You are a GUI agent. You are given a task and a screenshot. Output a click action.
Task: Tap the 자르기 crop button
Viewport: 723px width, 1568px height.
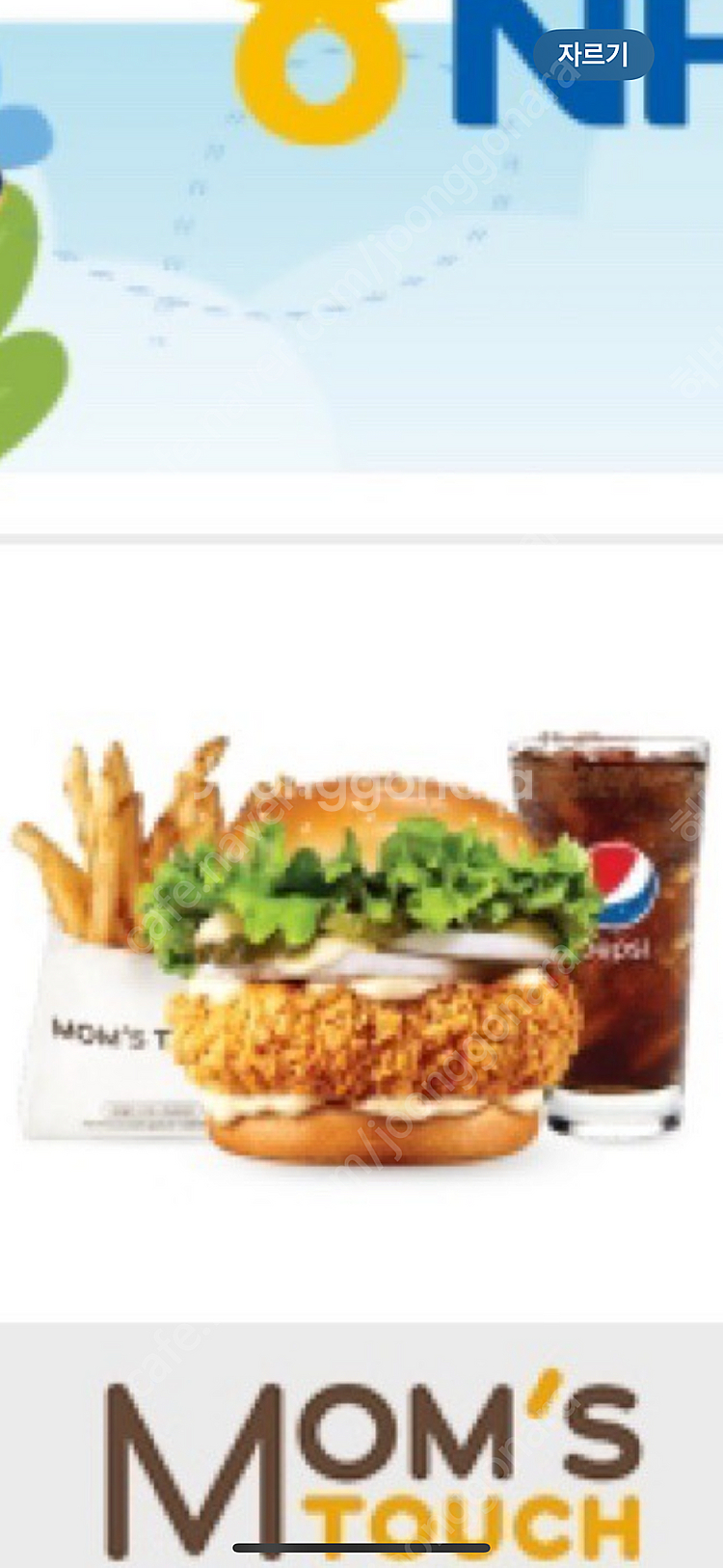(x=593, y=55)
